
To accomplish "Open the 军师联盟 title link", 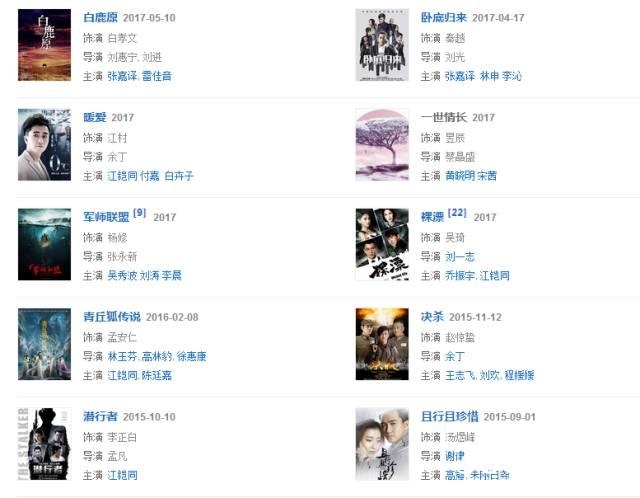I will (105, 217).
